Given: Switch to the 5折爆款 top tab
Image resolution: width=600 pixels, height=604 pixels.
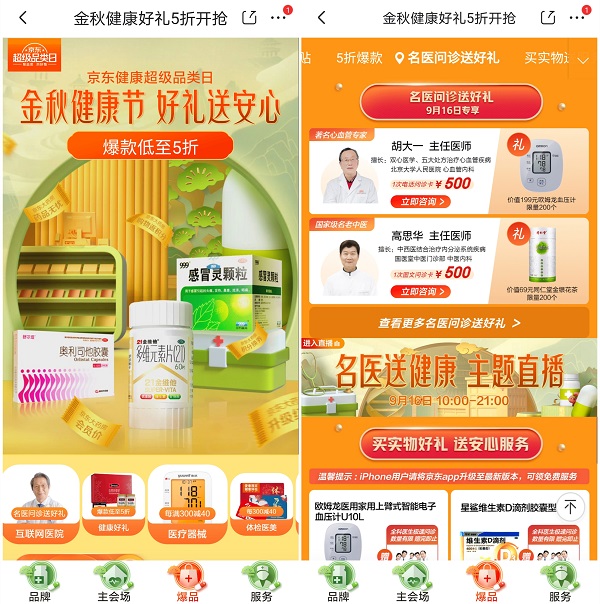Looking at the screenshot, I should 359,58.
